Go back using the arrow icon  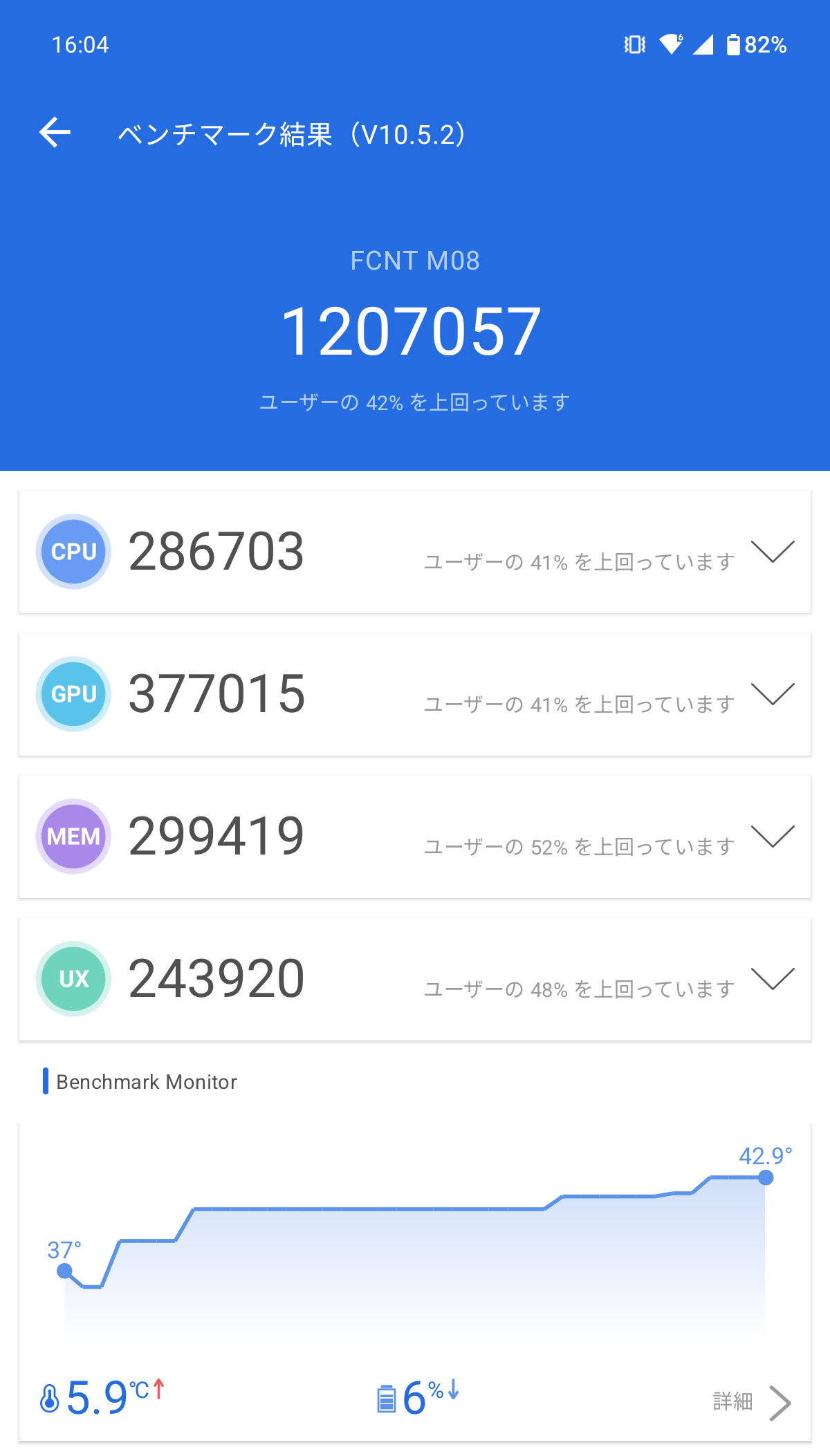55,133
